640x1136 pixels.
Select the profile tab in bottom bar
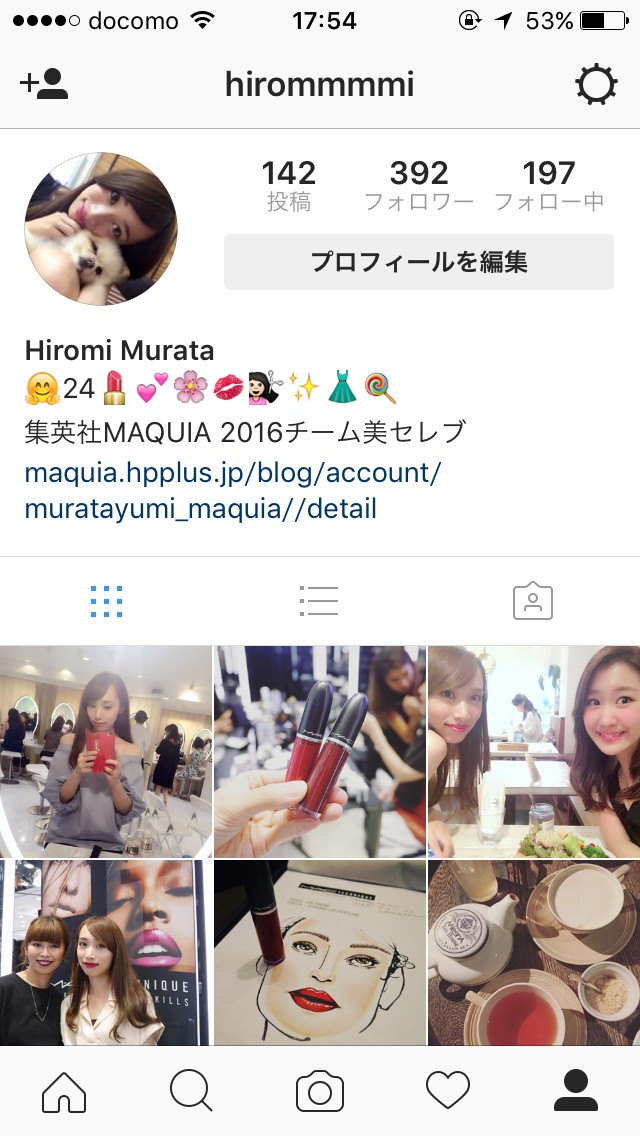[575, 1091]
